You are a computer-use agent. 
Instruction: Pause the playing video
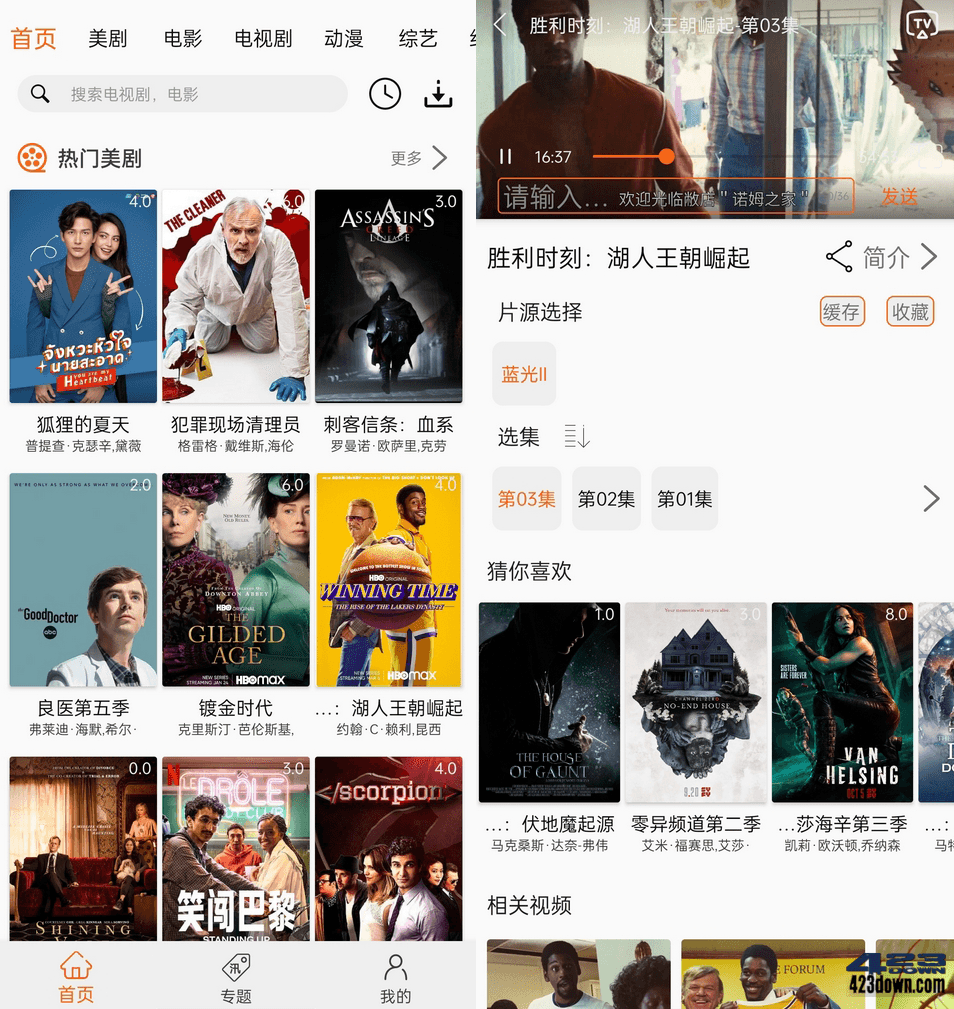[x=506, y=157]
